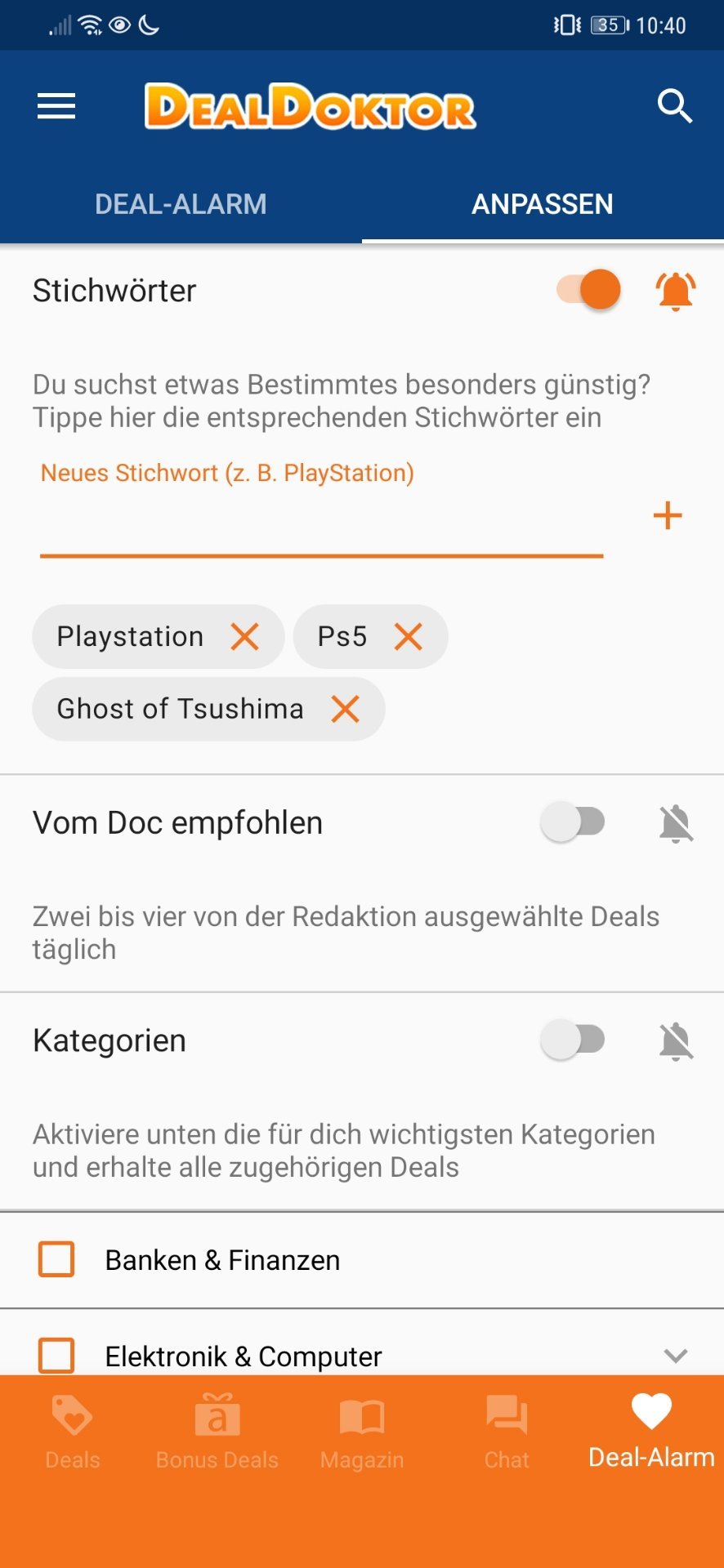Open the Chat tab
The height and width of the screenshot is (1568, 724).
(507, 1432)
